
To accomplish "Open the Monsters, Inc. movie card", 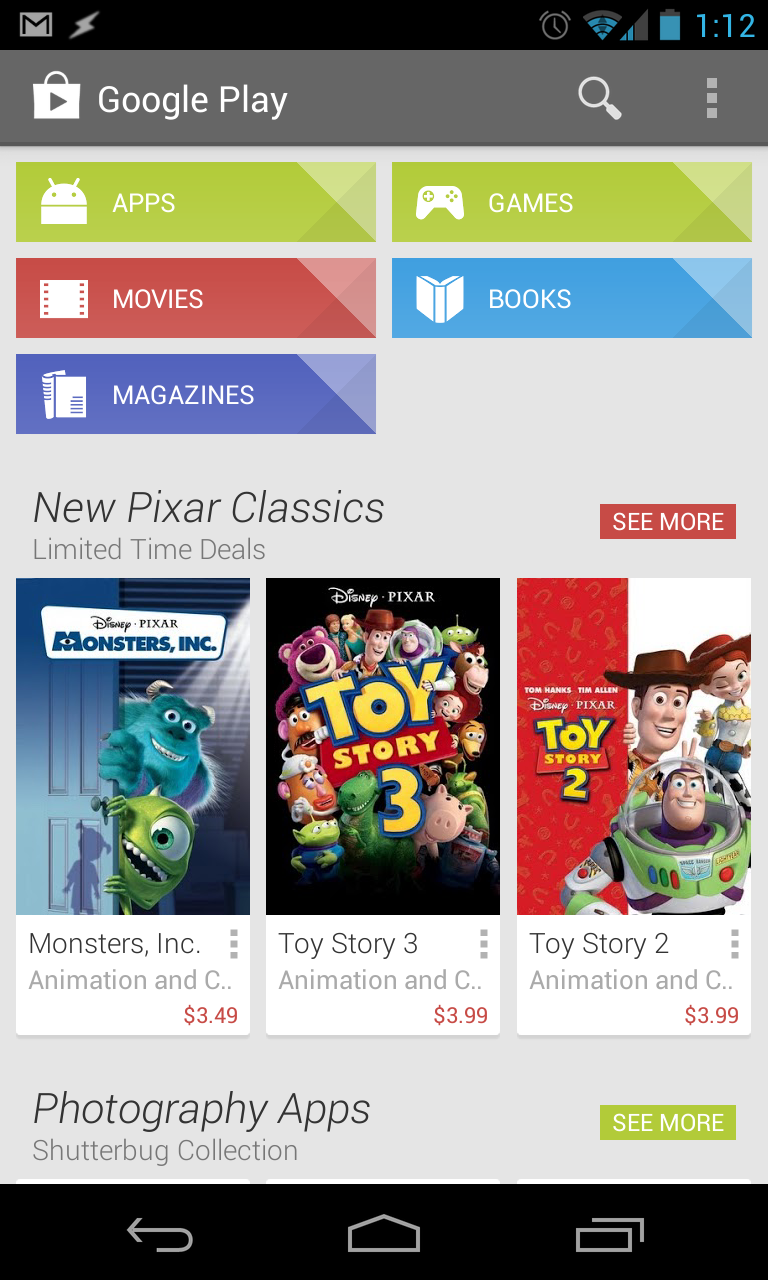I will point(133,806).
